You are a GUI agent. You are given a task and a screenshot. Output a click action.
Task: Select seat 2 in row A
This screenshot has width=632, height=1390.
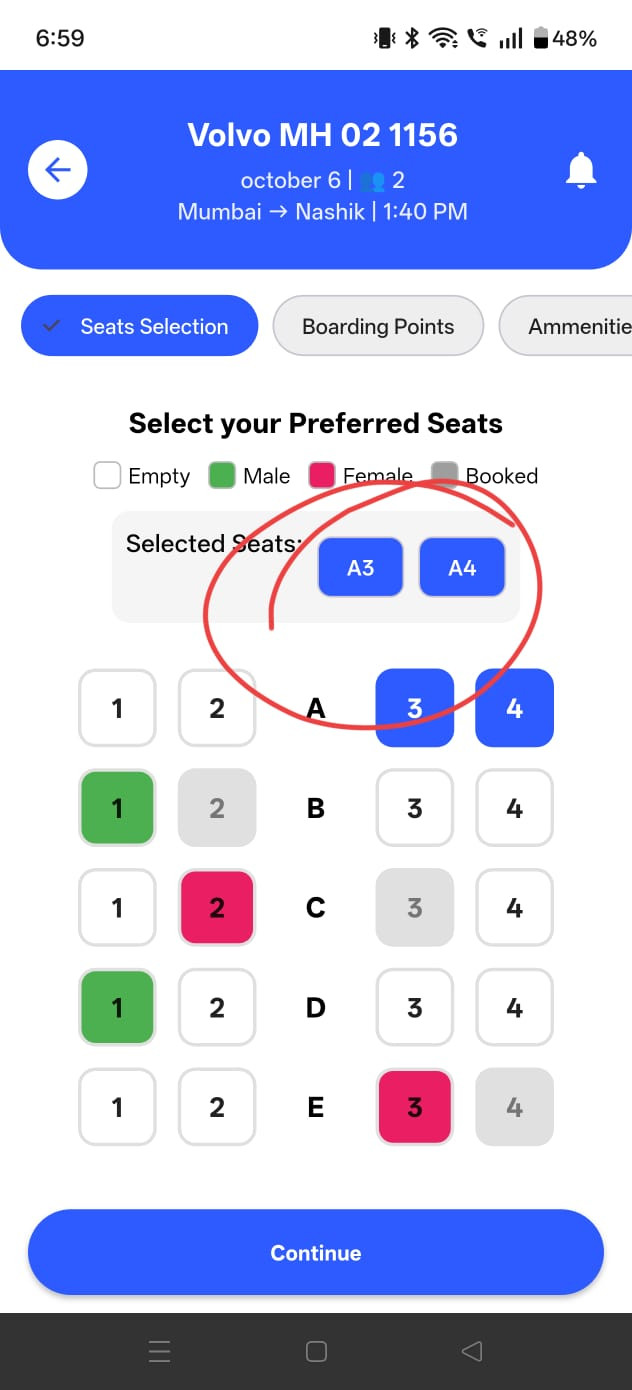(x=217, y=708)
